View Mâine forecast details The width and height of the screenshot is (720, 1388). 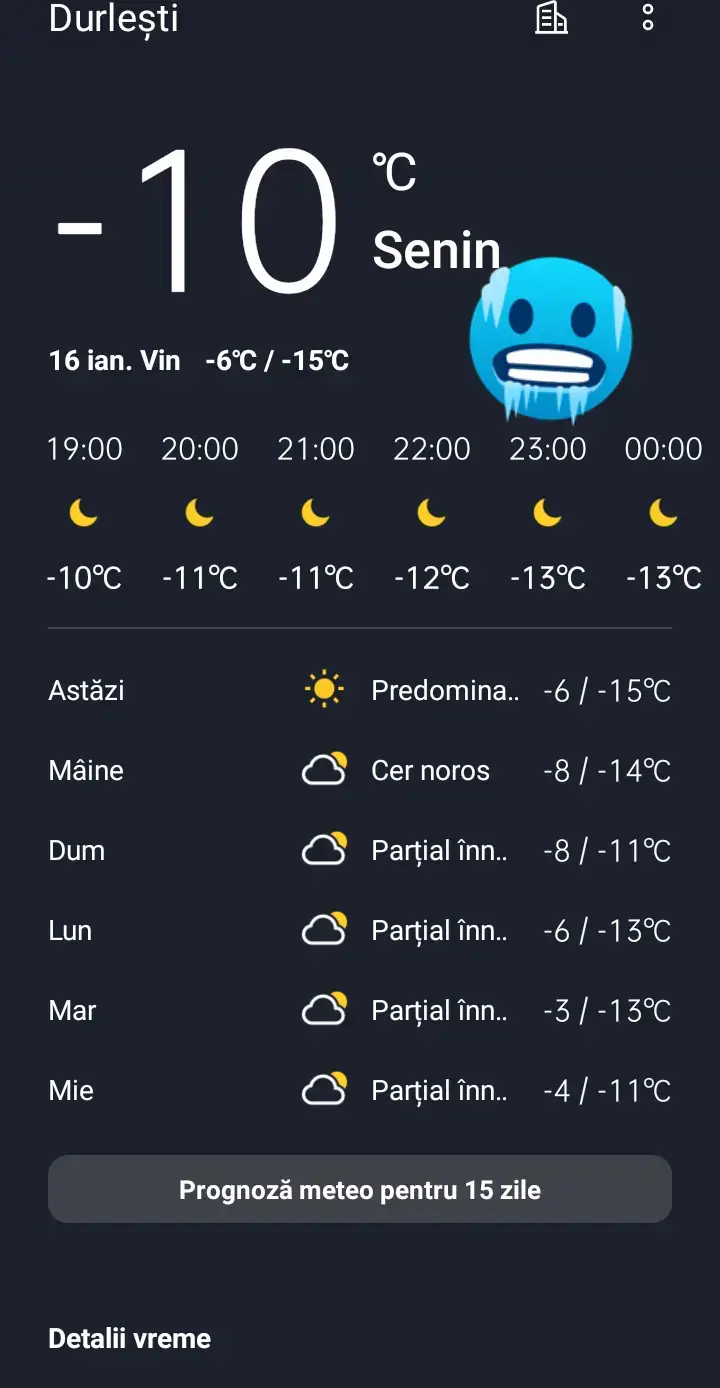(x=360, y=771)
